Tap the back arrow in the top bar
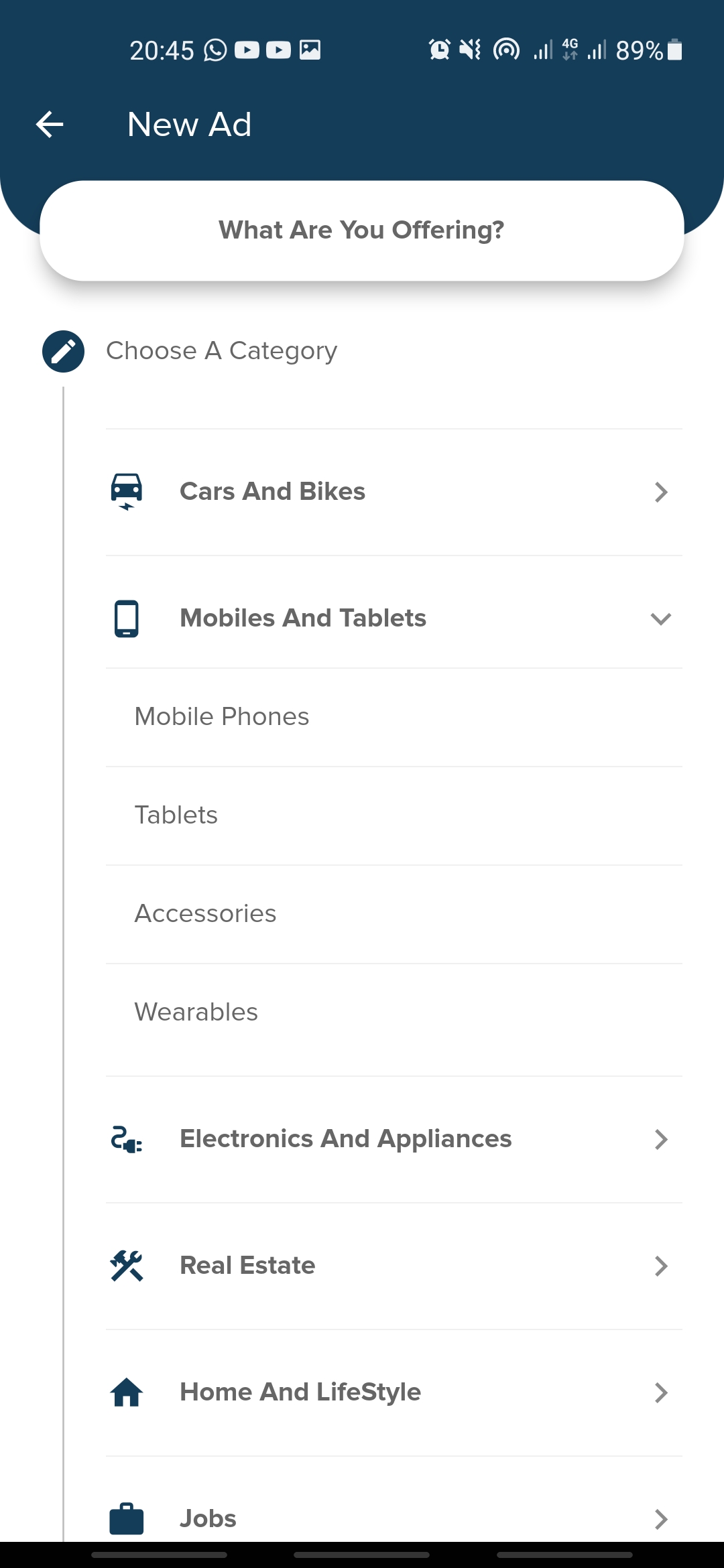 coord(49,123)
